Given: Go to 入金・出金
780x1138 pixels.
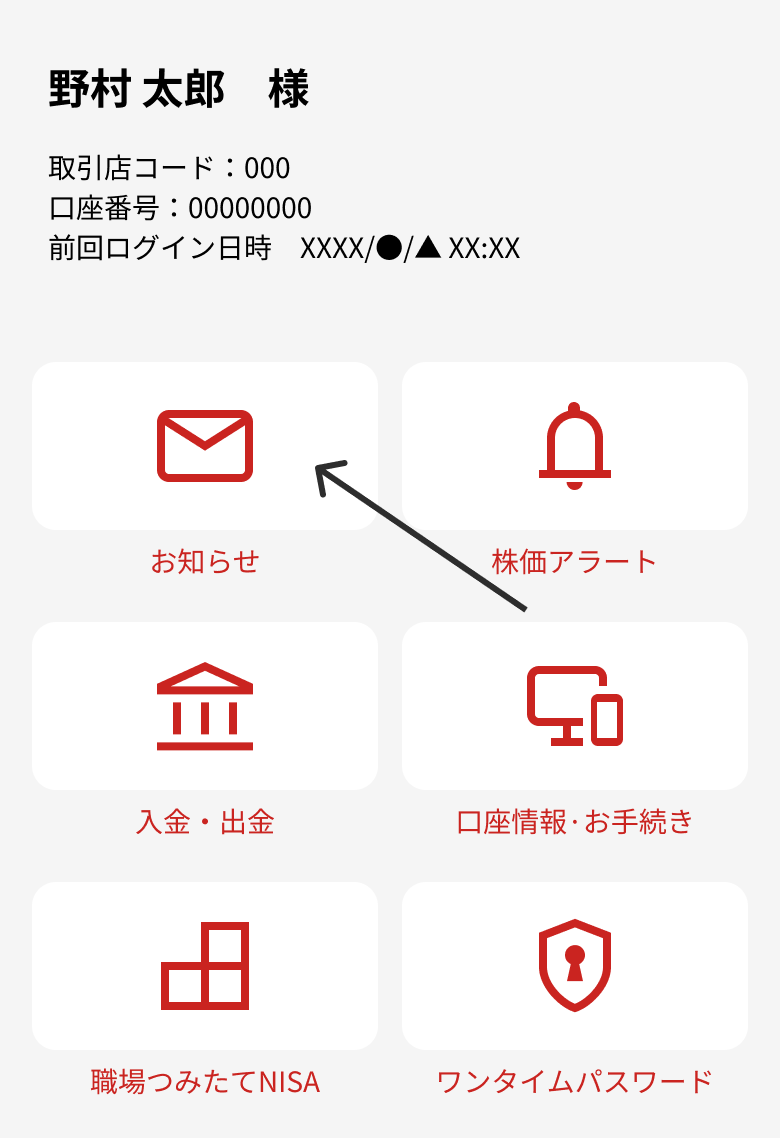Looking at the screenshot, I should click(205, 706).
